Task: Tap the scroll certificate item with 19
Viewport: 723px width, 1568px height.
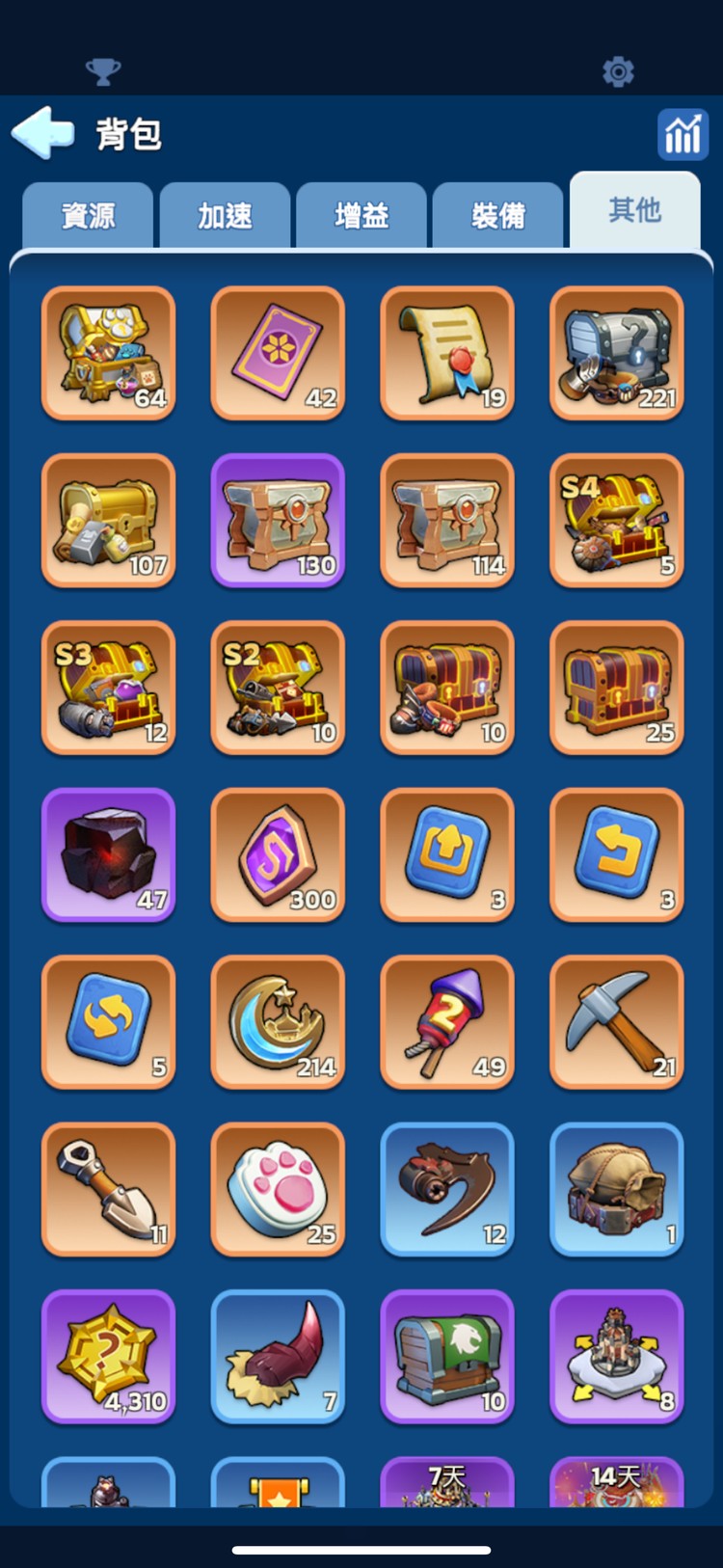Action: [447, 353]
